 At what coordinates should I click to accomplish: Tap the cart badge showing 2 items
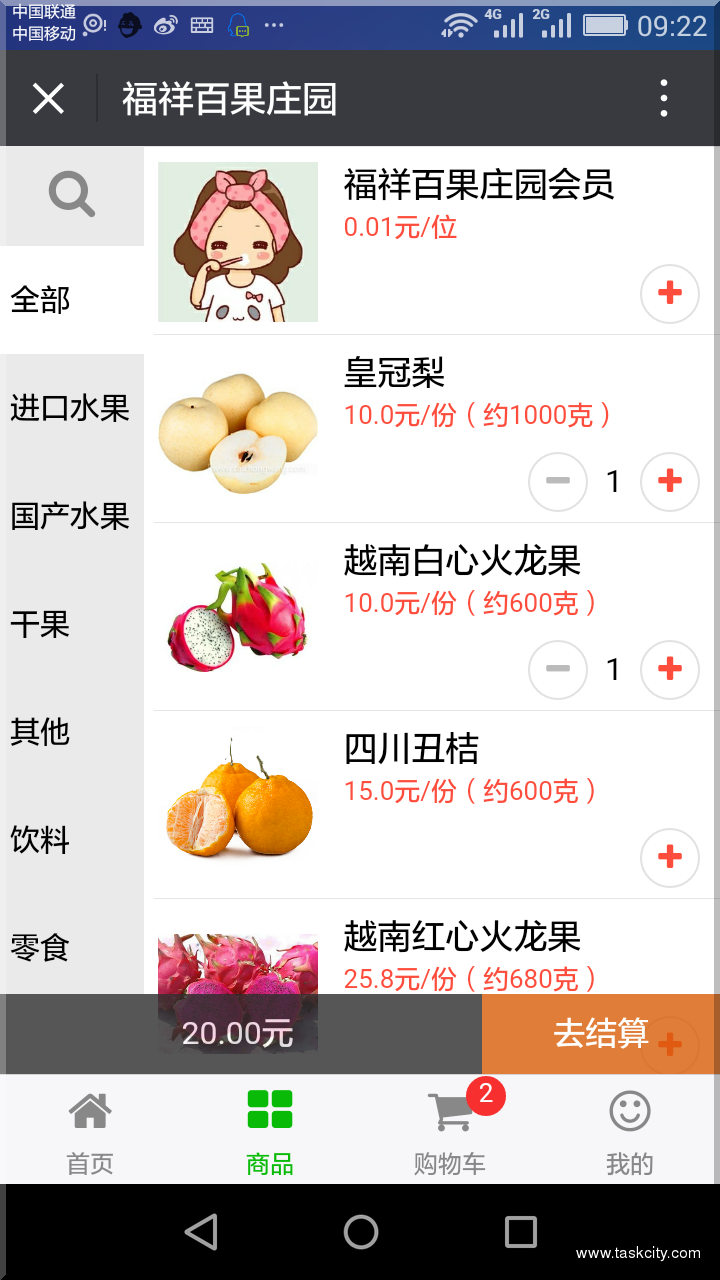(487, 1096)
